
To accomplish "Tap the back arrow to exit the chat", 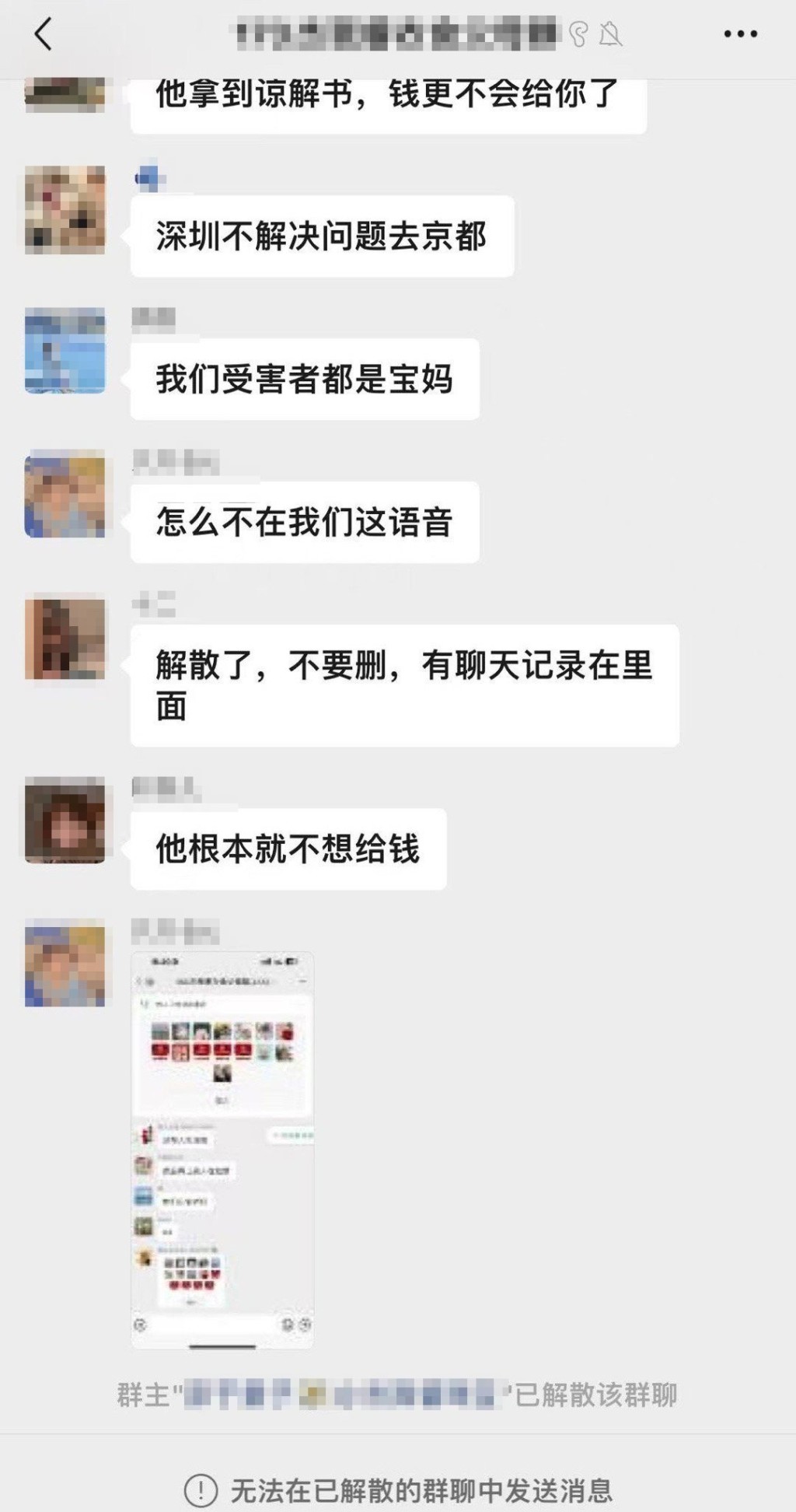I will (43, 35).
